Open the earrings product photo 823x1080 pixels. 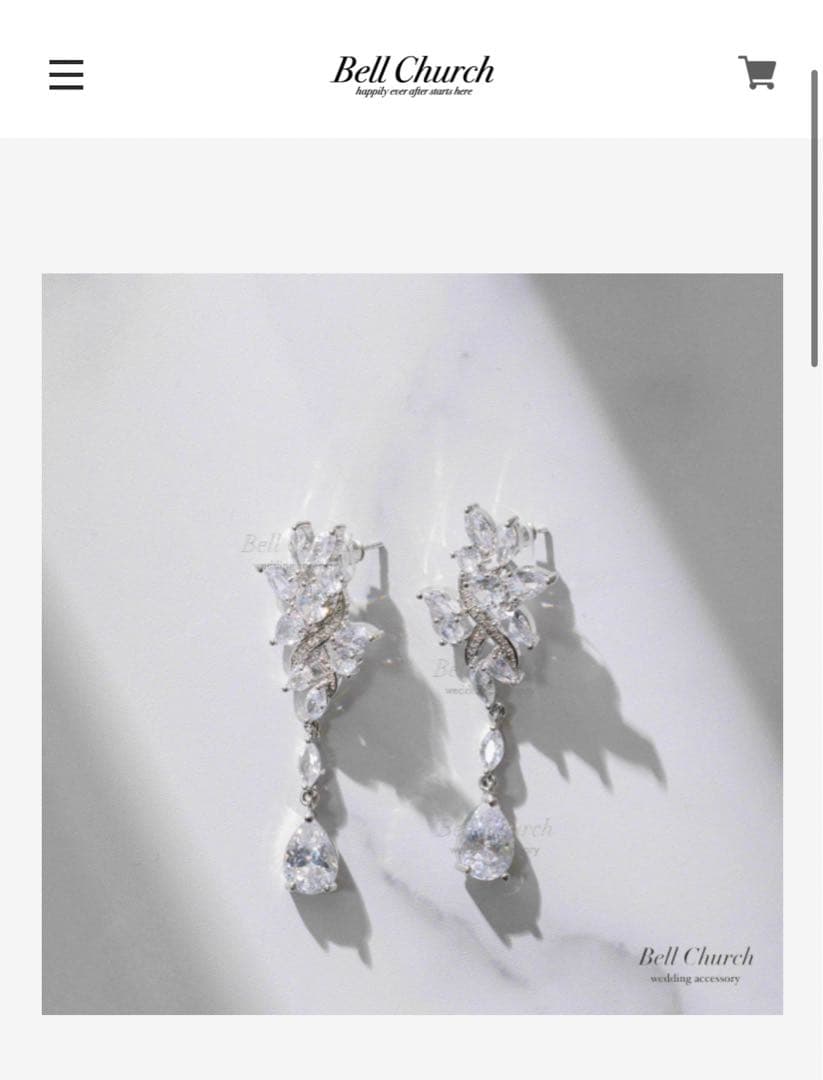(x=412, y=644)
